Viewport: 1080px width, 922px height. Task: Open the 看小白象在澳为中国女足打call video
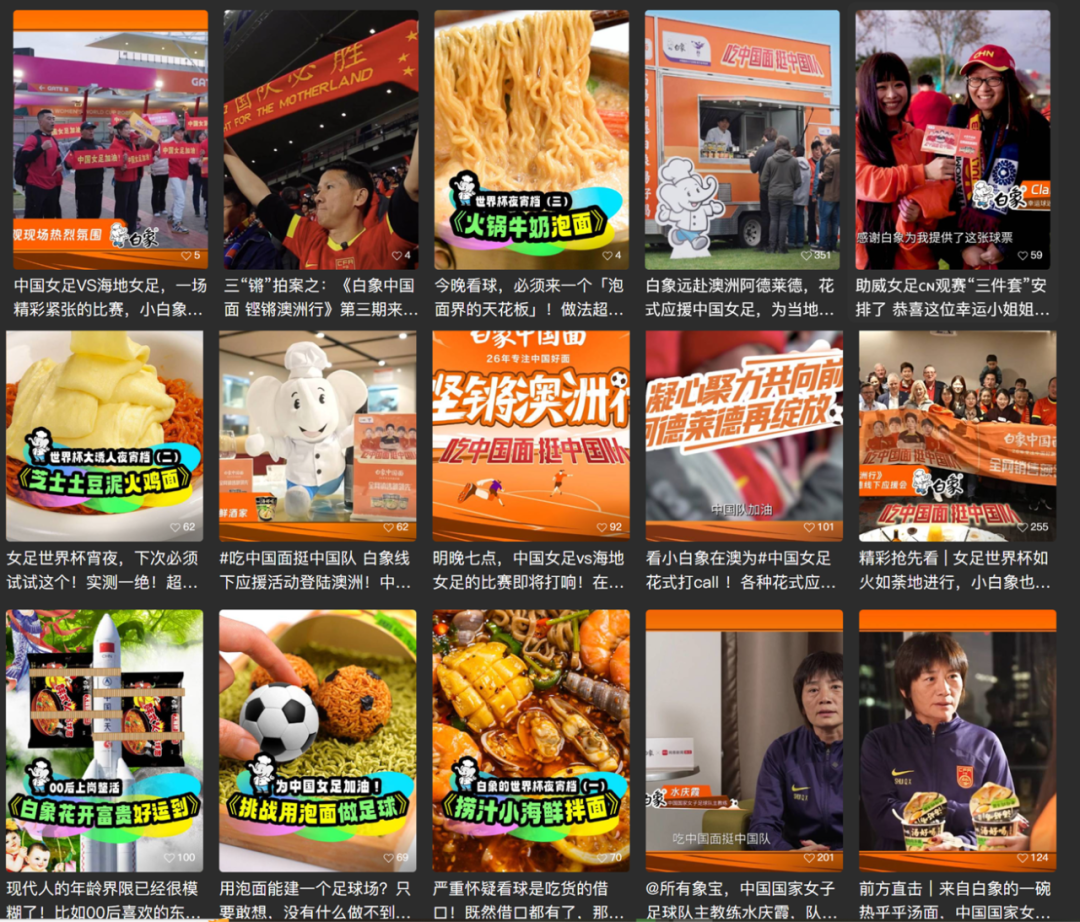pyautogui.click(x=744, y=436)
